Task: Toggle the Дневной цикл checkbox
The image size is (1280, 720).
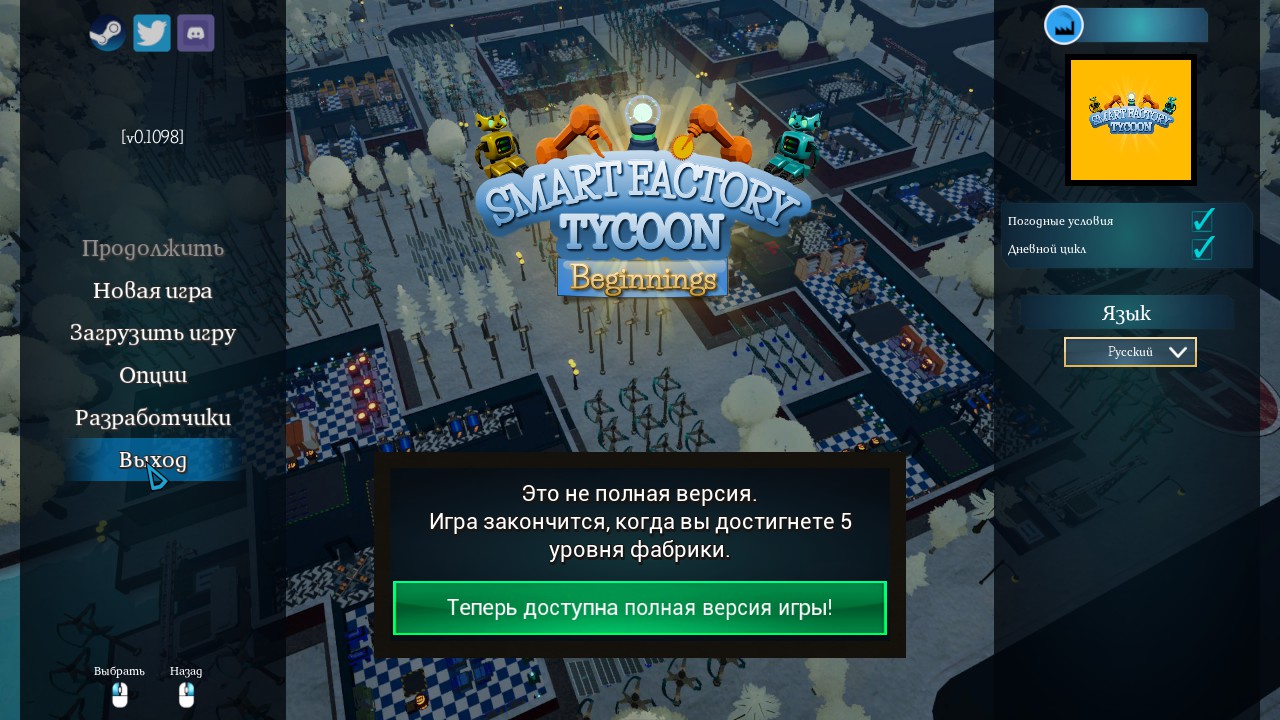Action: point(1202,248)
